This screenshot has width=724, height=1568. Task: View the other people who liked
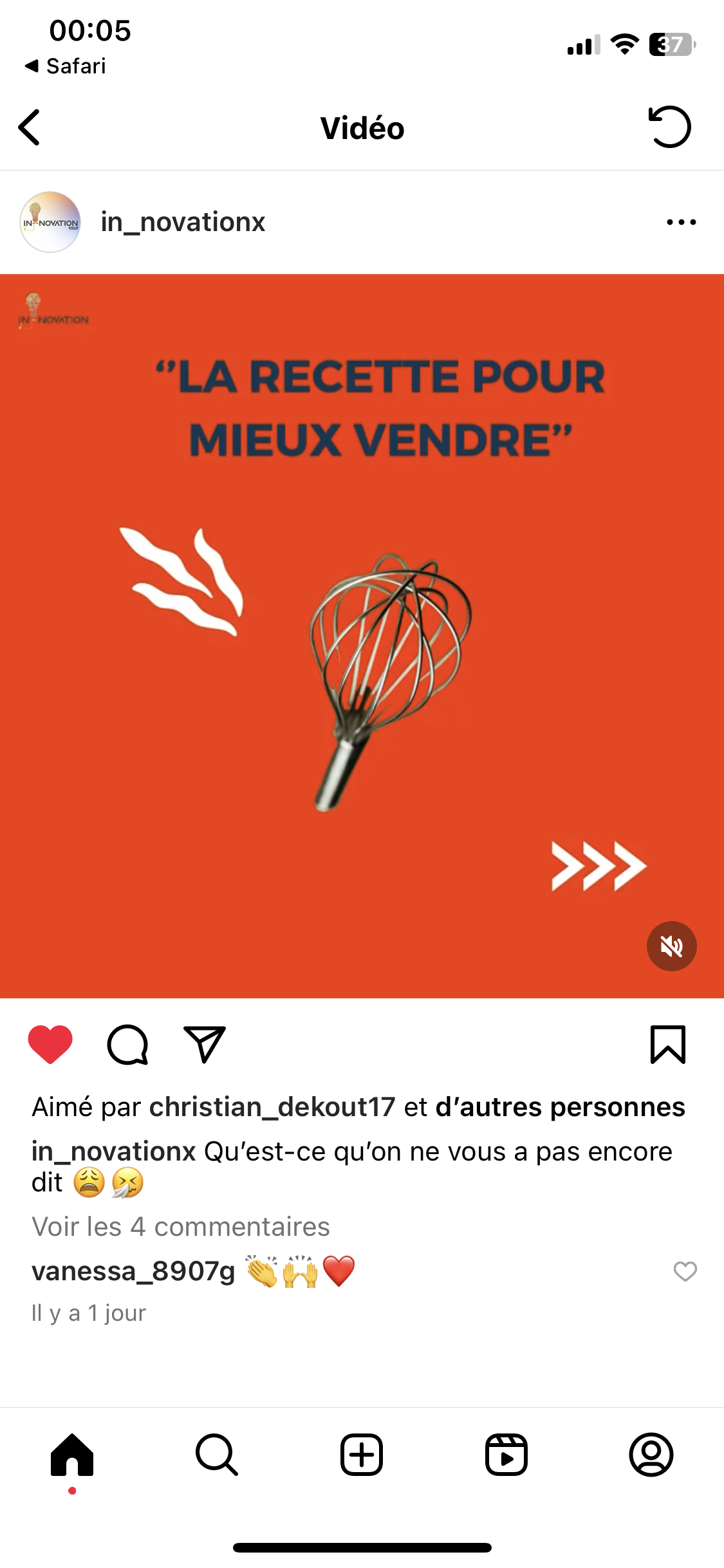[560, 1107]
